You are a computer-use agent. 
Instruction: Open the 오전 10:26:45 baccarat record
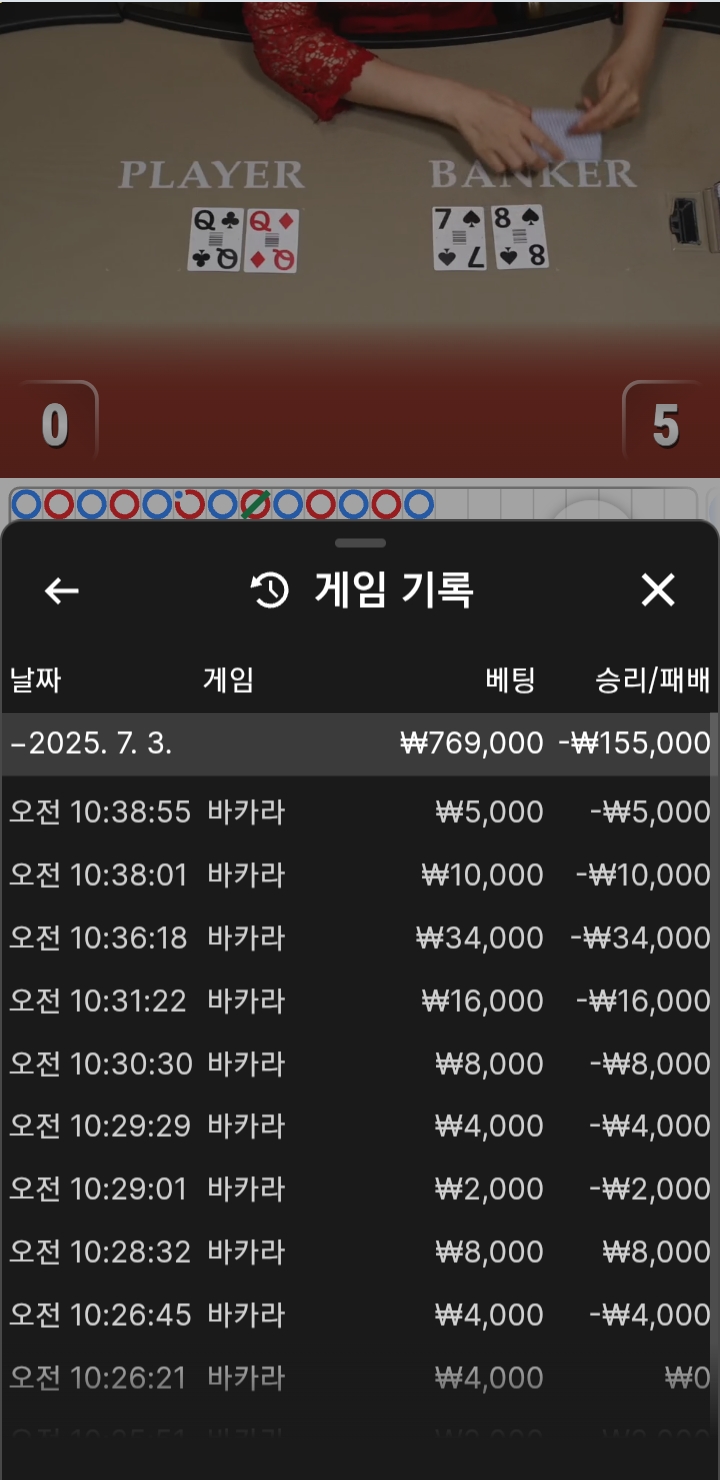click(358, 1315)
